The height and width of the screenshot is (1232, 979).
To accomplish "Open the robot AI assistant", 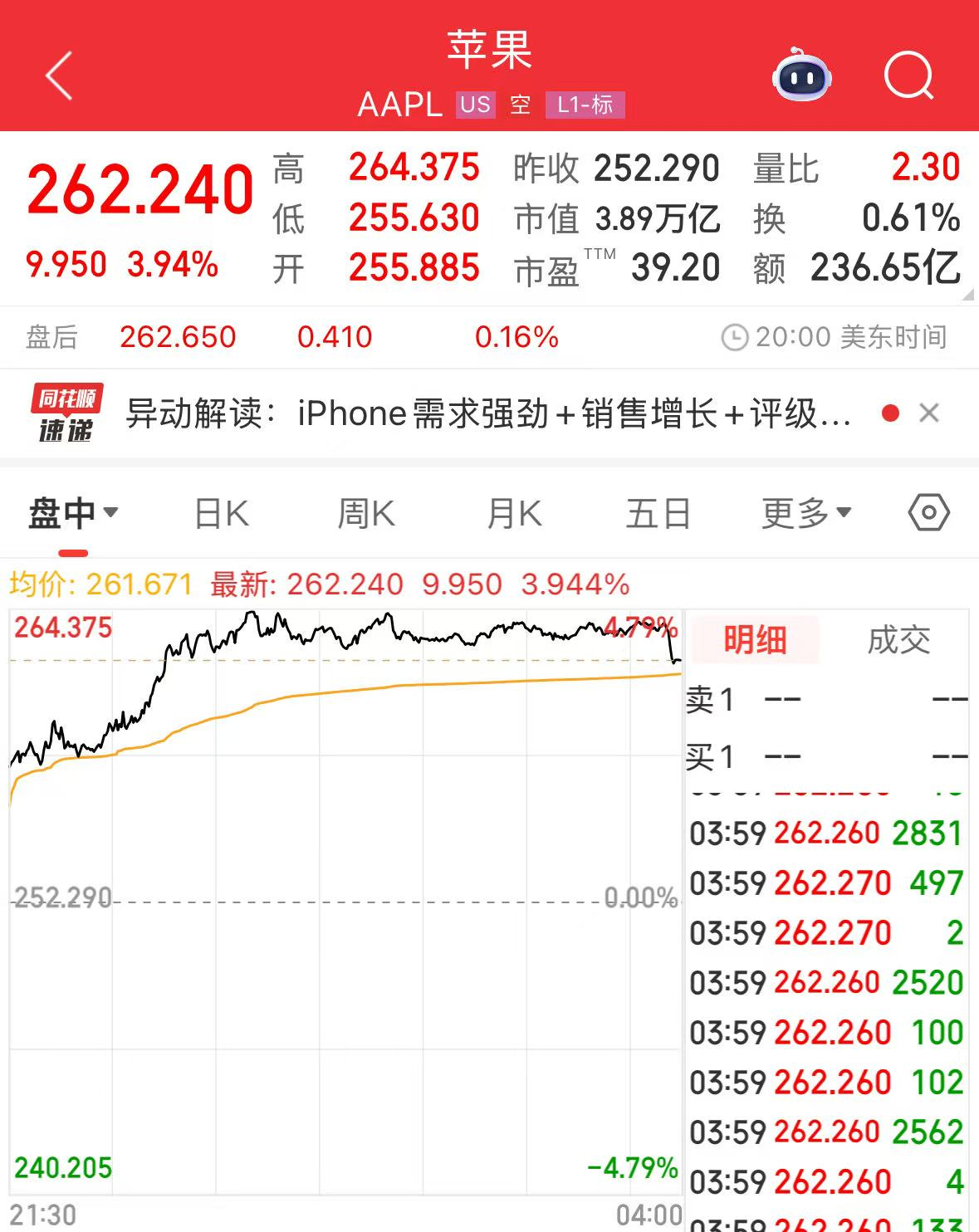I will click(x=801, y=76).
